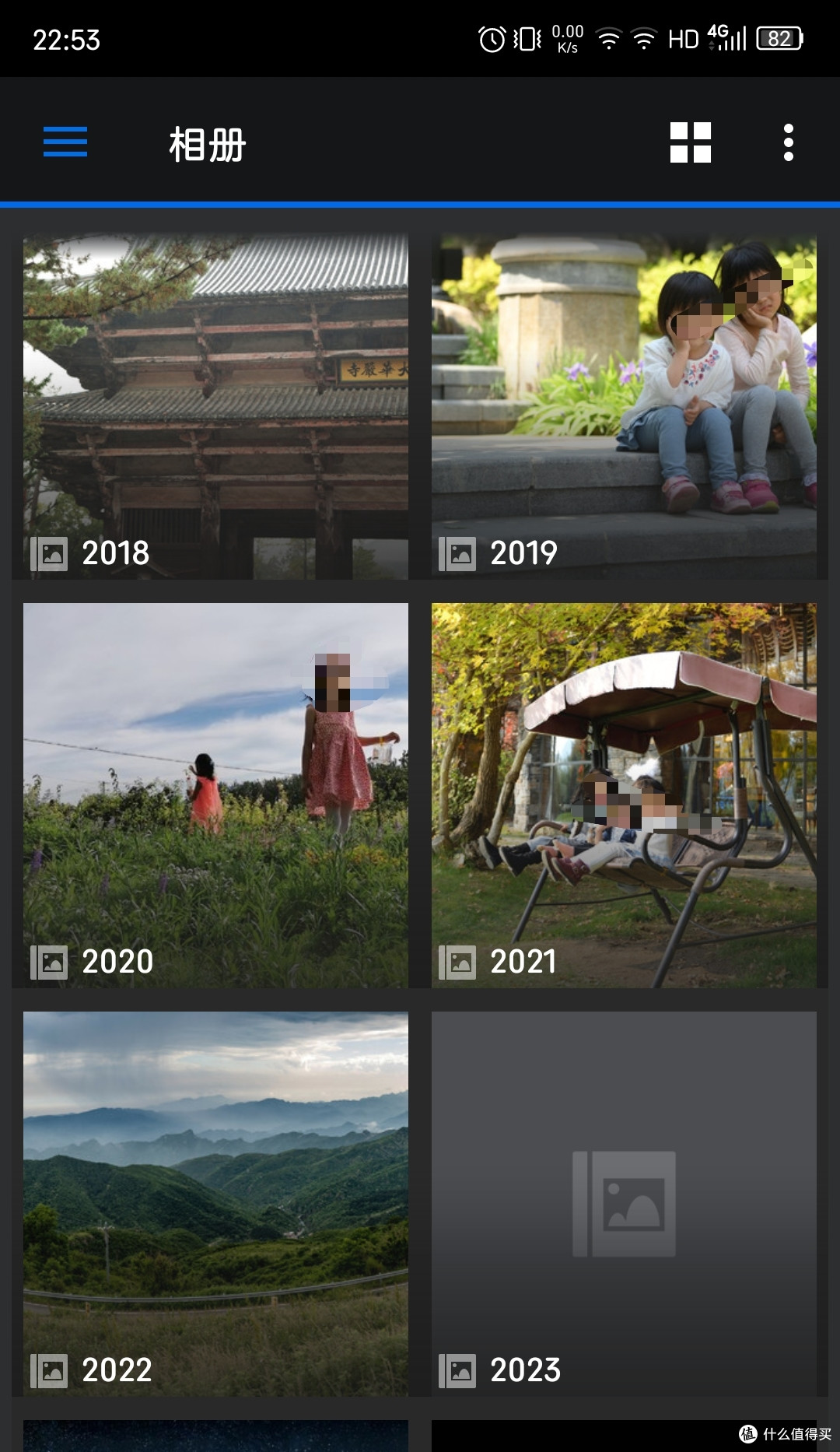Image resolution: width=840 pixels, height=1452 pixels.
Task: View the 2020 album
Action: coord(215,795)
